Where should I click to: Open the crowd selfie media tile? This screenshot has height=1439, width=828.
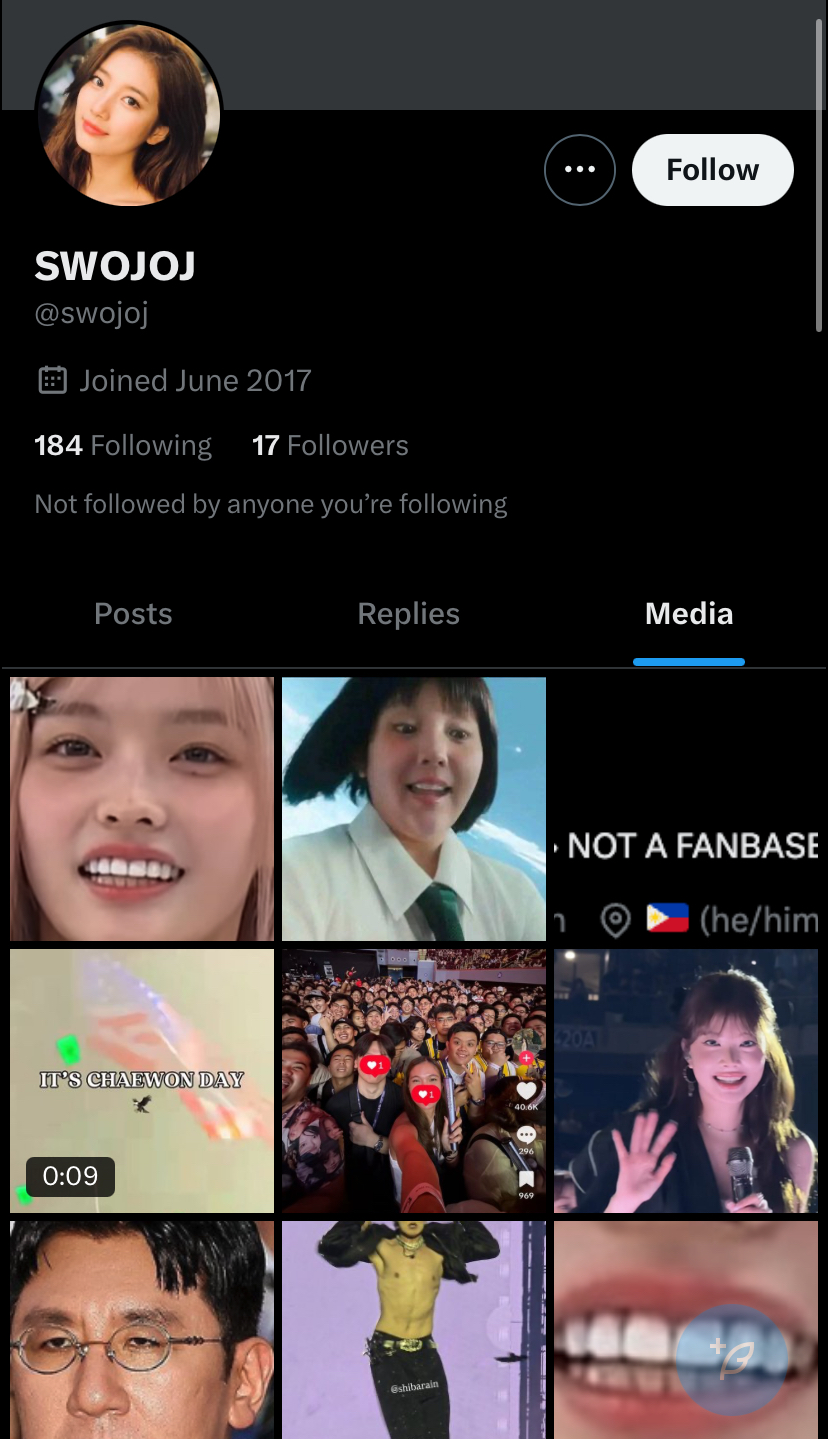click(x=414, y=1081)
